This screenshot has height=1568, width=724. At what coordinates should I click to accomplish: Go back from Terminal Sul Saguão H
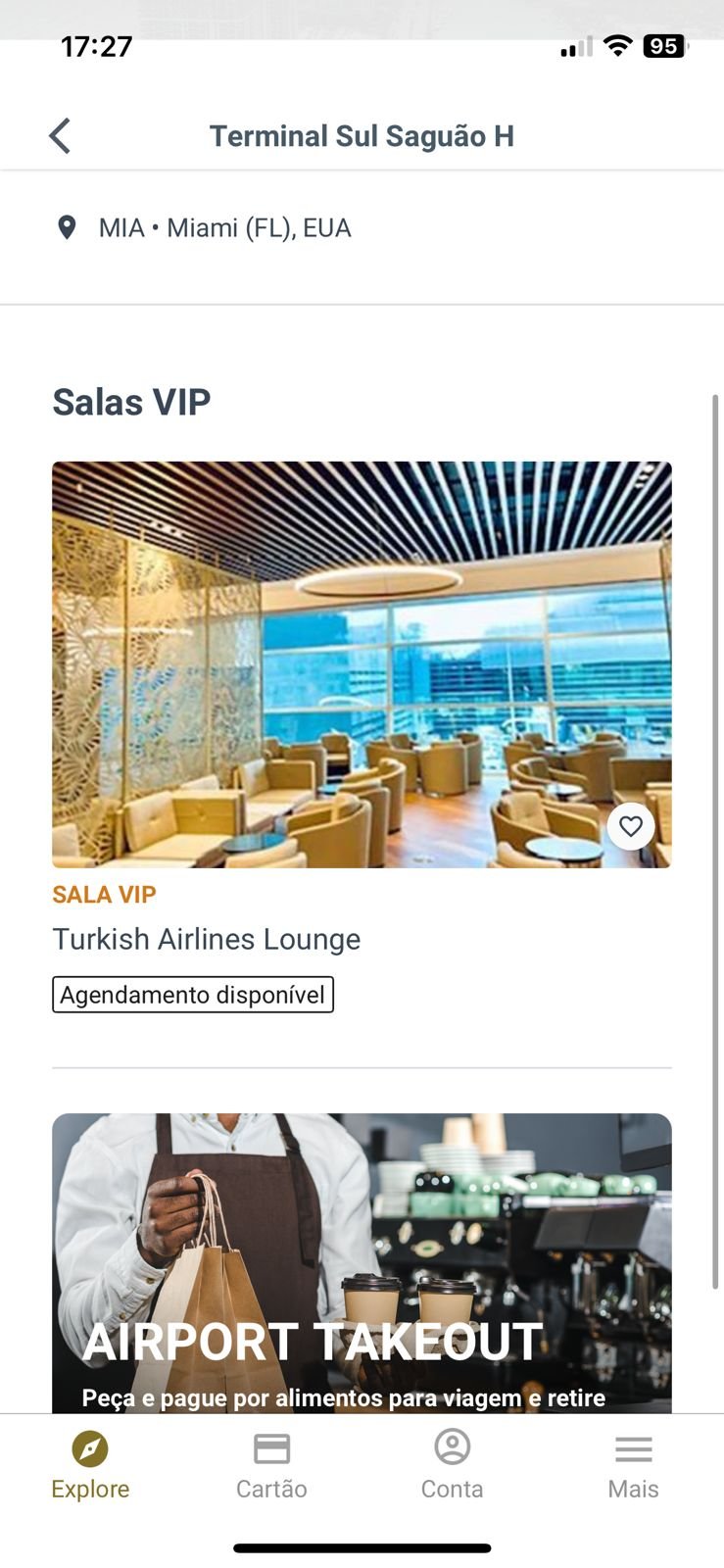tap(60, 136)
